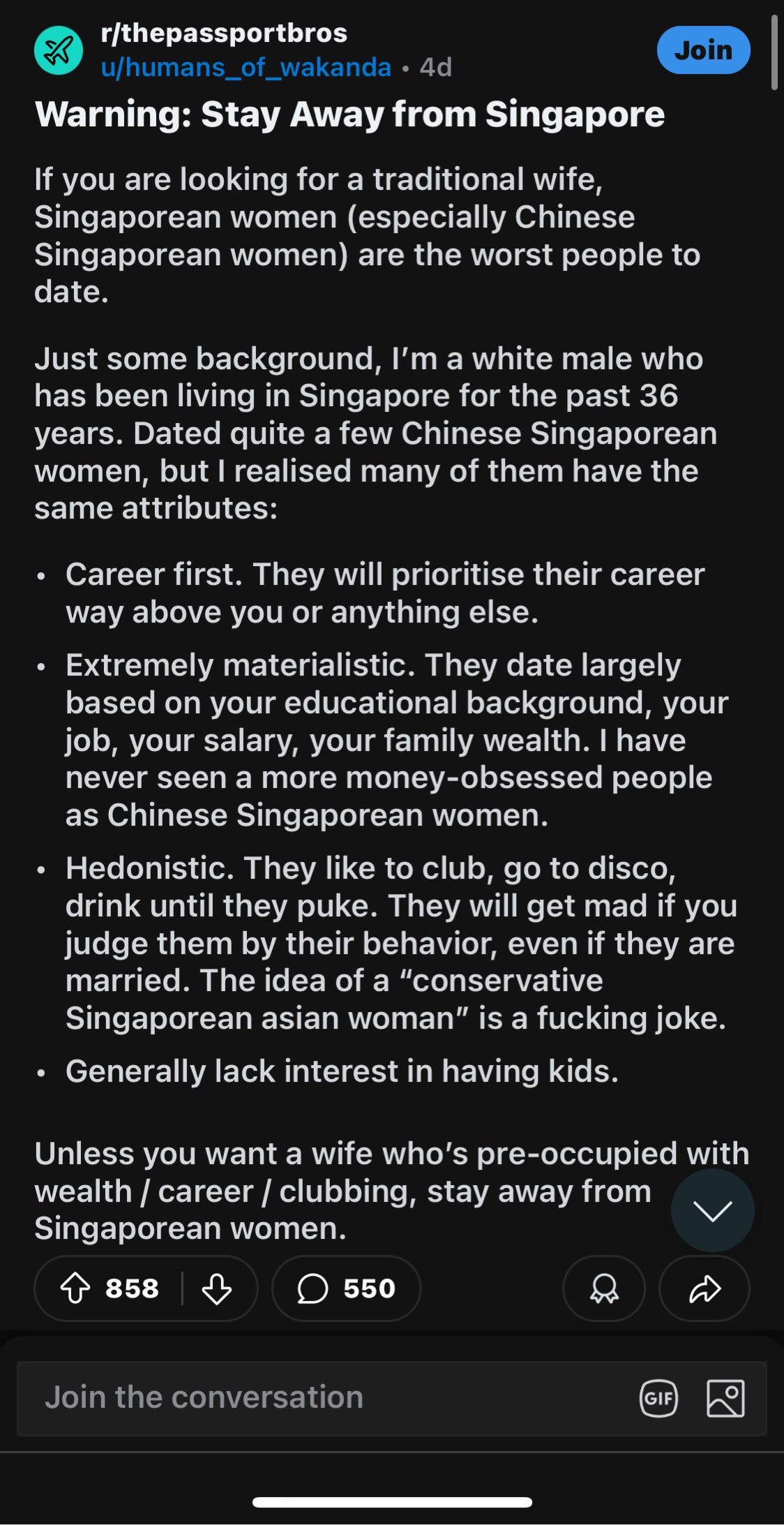This screenshot has height=1525, width=784.
Task: Open the u/humans_of_wakanda profile
Action: pos(246,67)
